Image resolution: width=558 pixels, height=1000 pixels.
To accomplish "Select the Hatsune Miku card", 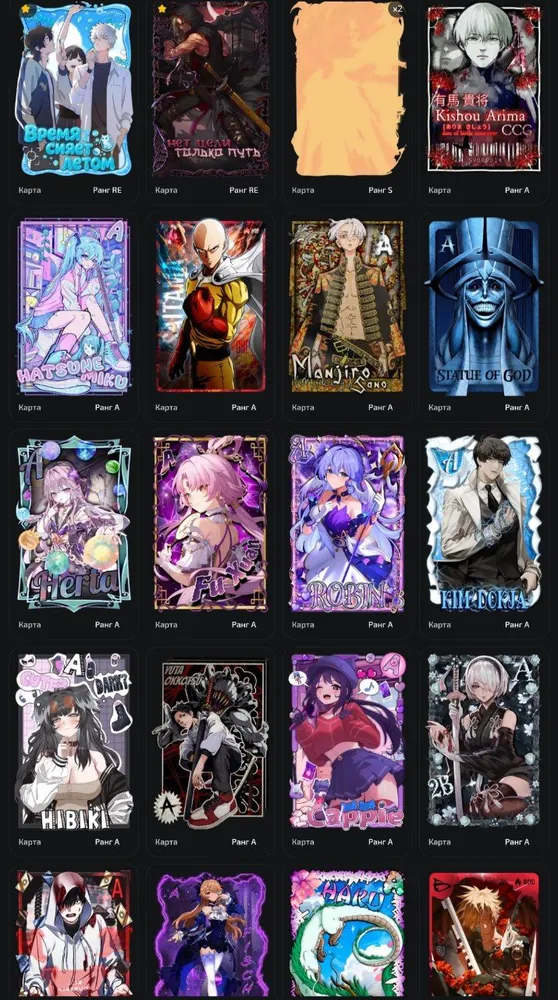I will 74,307.
